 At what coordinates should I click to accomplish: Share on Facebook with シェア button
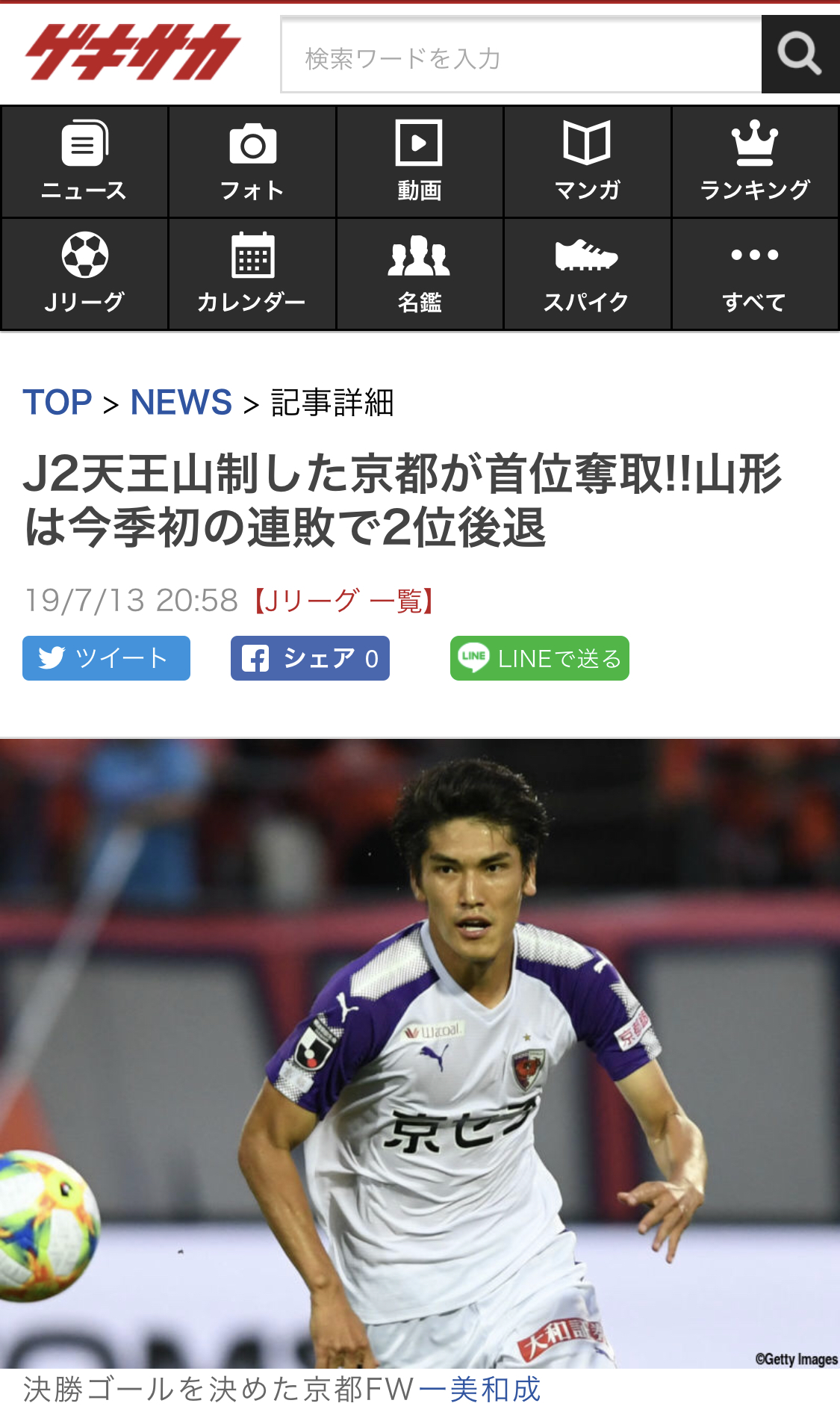[x=310, y=658]
